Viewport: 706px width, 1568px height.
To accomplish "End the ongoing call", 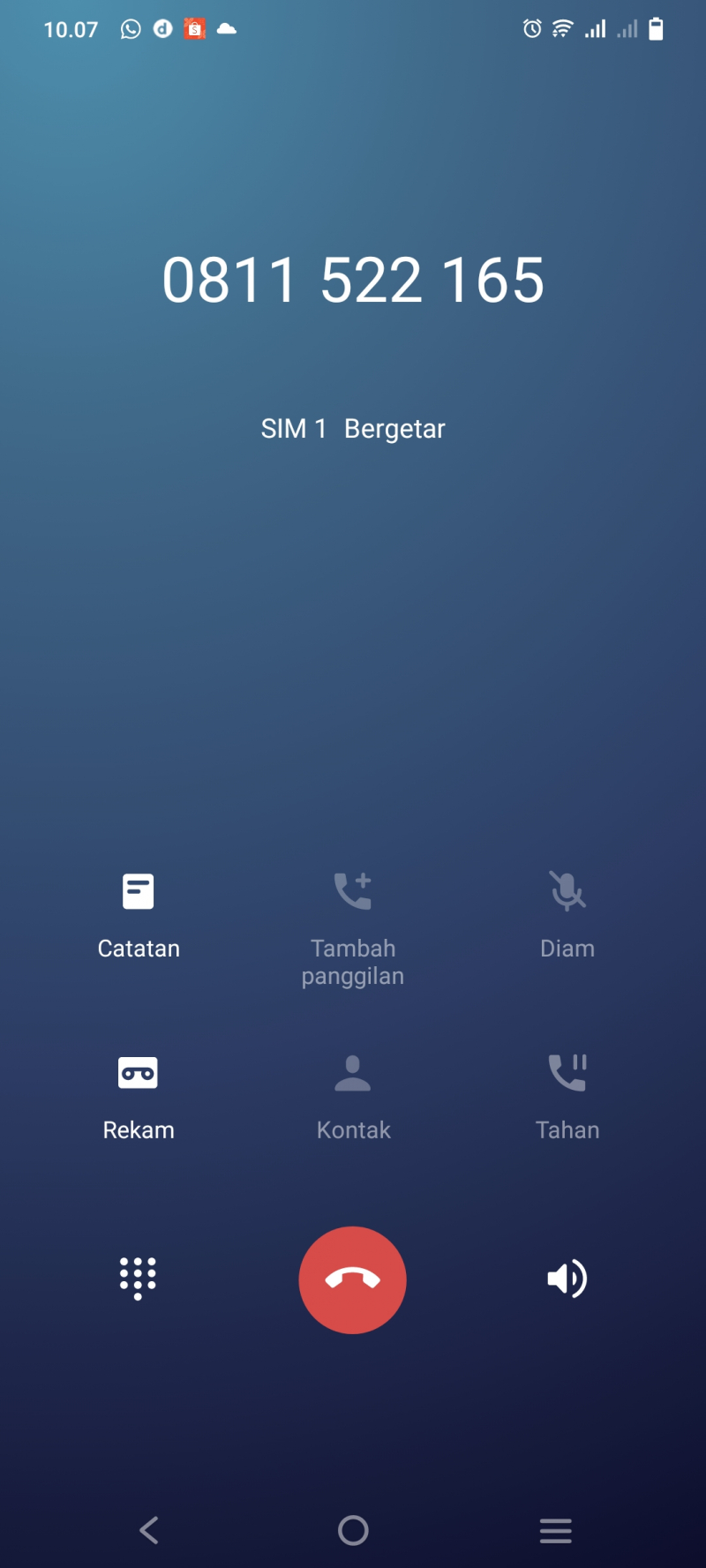I will point(352,1279).
